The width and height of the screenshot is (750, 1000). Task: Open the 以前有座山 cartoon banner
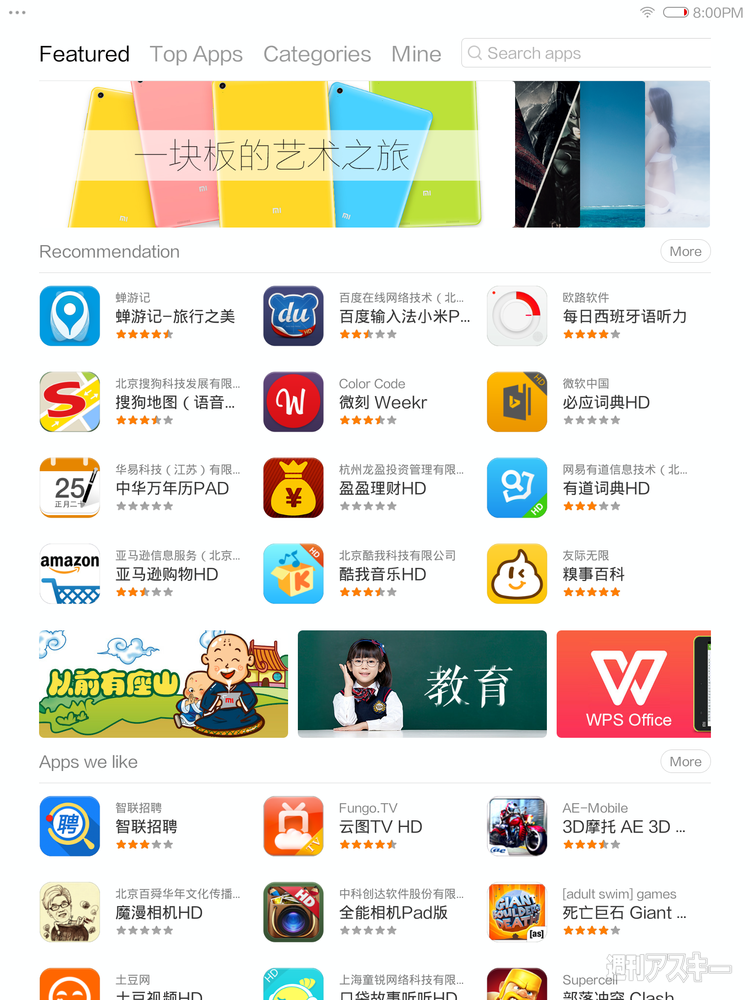[x=163, y=683]
